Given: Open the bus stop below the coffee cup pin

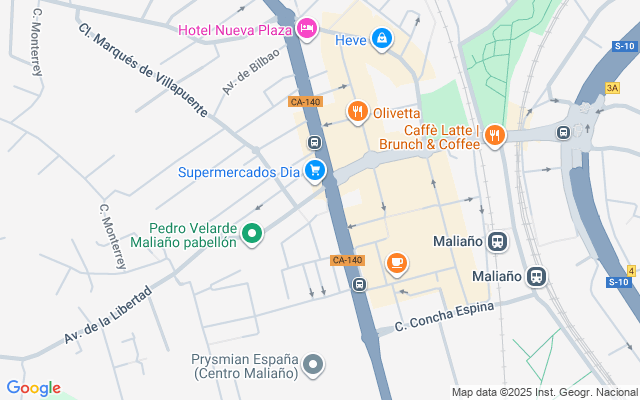Looking at the screenshot, I should coord(359,284).
